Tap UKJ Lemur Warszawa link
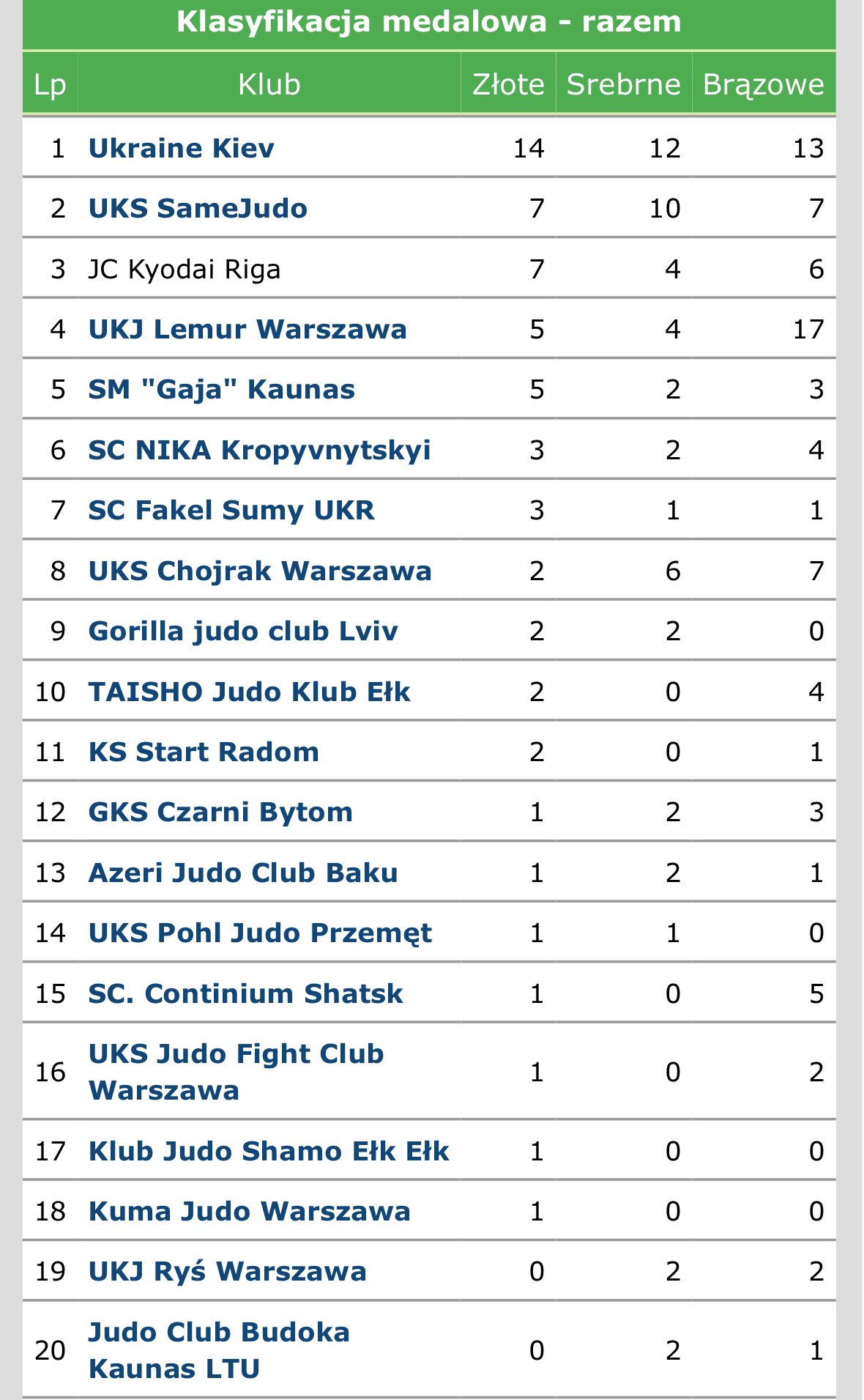This screenshot has height=1400, width=864. (247, 330)
